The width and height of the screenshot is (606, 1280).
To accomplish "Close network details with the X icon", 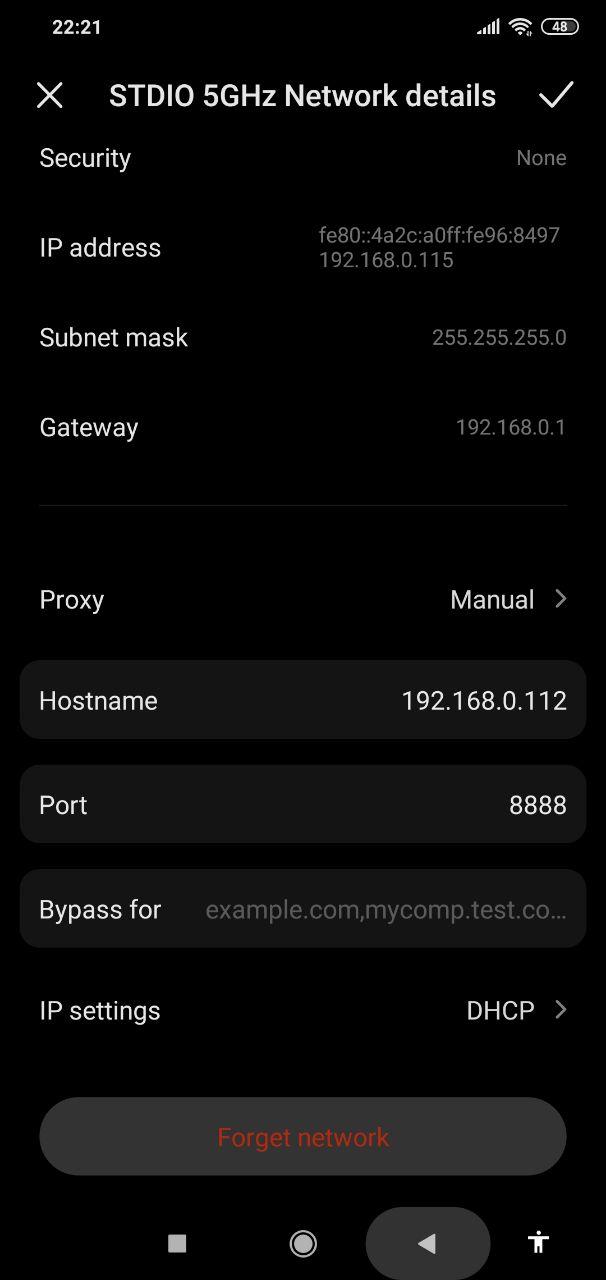I will [x=49, y=95].
